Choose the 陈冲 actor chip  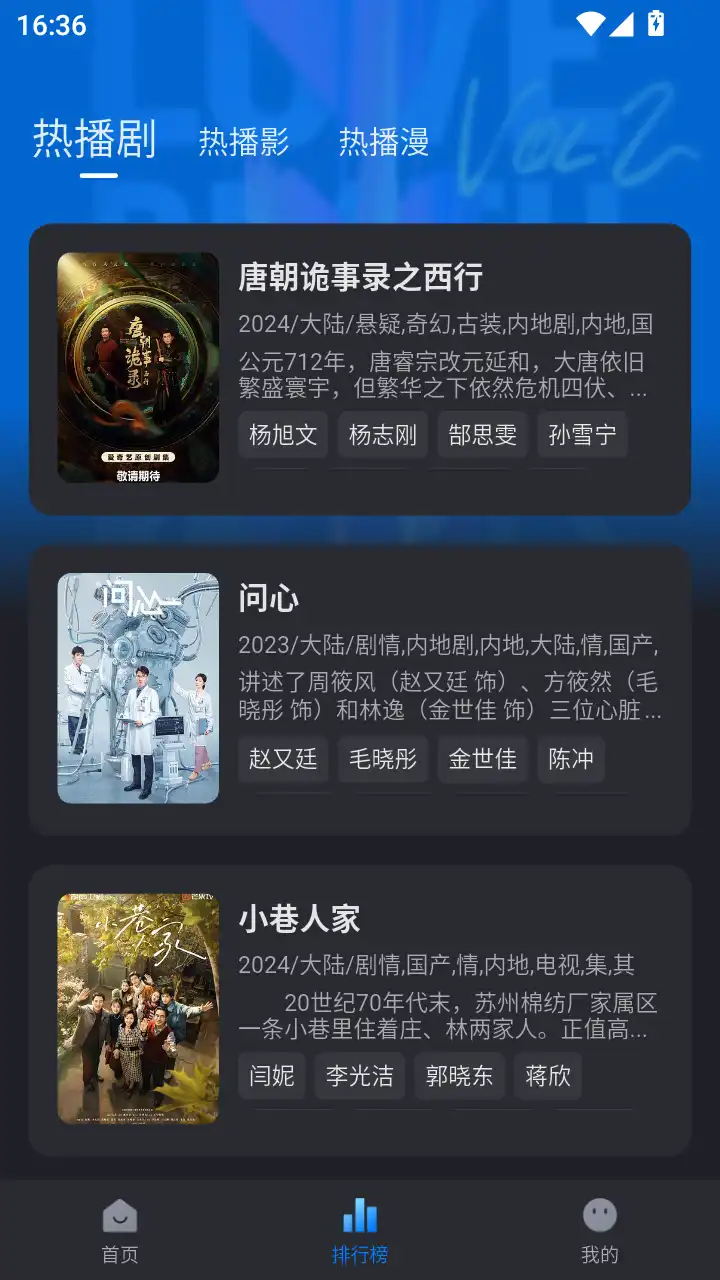(x=571, y=759)
